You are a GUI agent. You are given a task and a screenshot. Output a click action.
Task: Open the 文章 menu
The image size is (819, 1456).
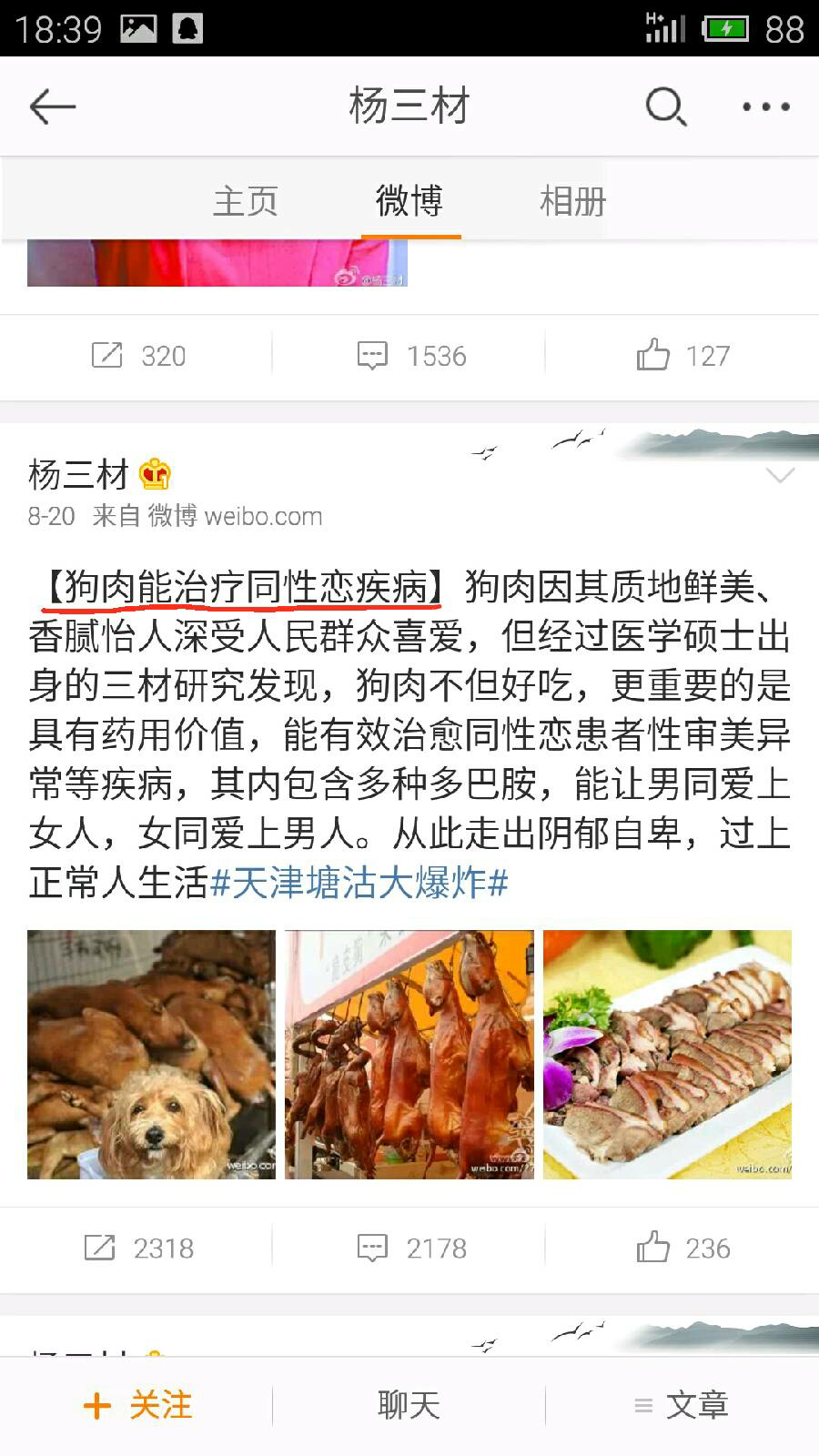[682, 1406]
